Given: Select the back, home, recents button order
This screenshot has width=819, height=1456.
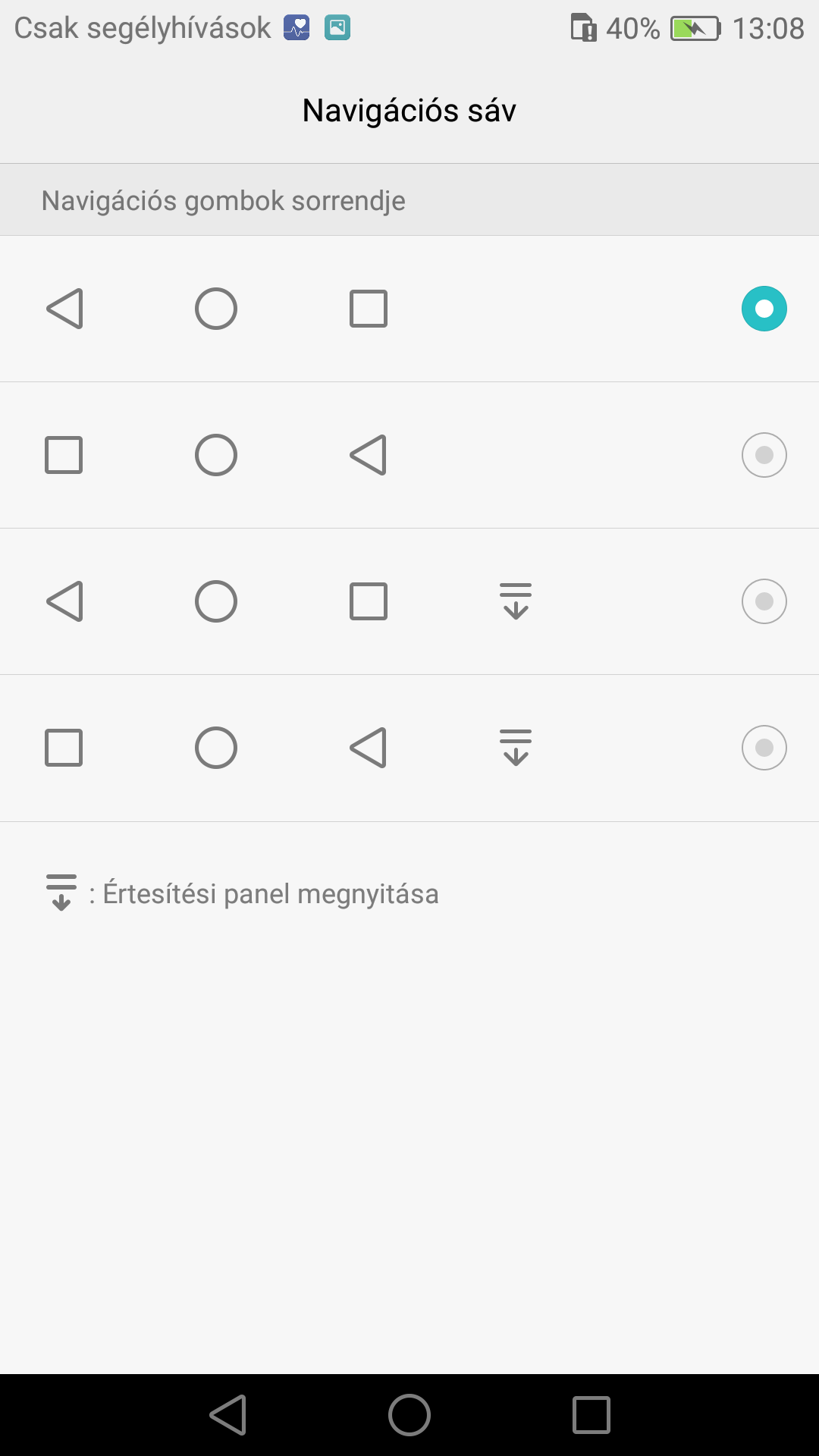Looking at the screenshot, I should (x=764, y=309).
